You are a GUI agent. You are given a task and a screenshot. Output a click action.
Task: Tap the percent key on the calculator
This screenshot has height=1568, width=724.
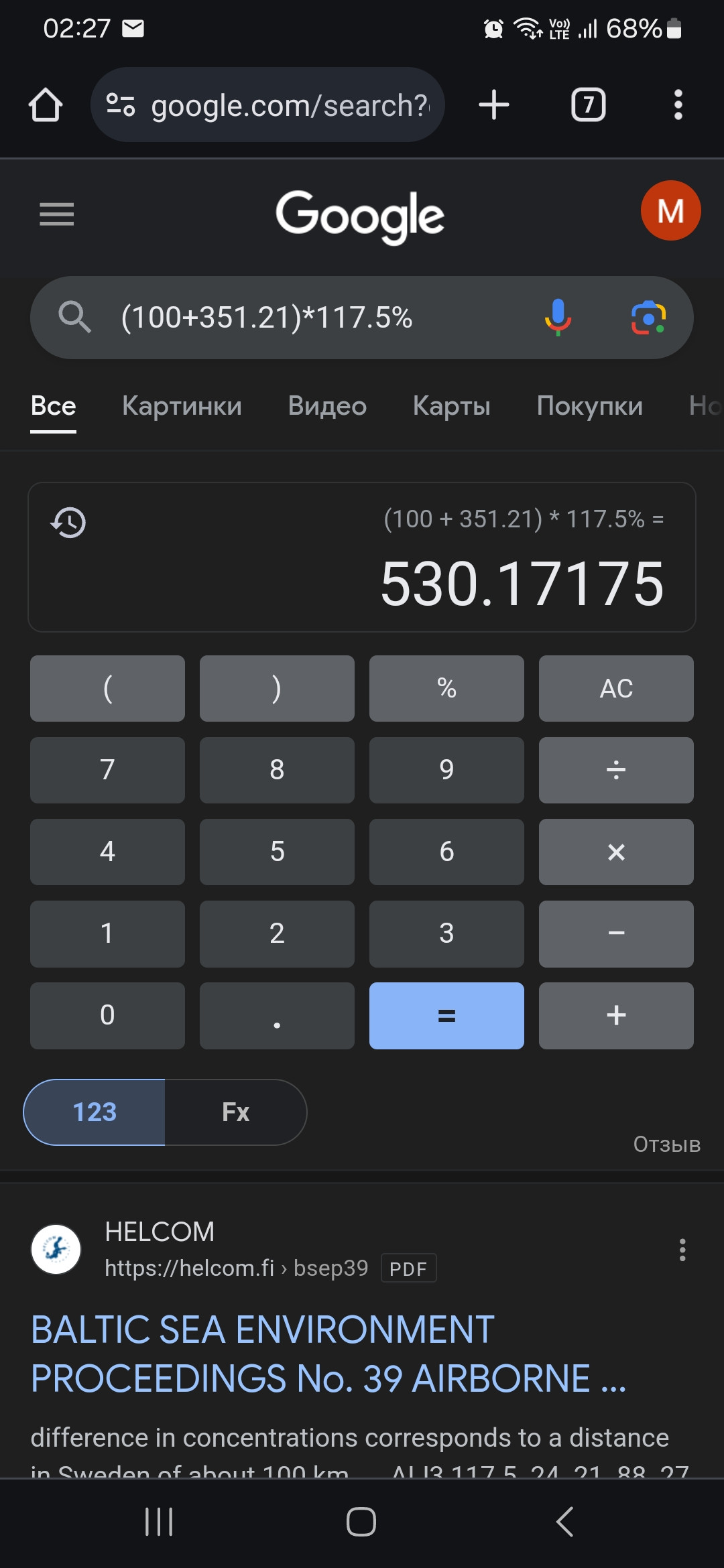tap(446, 689)
